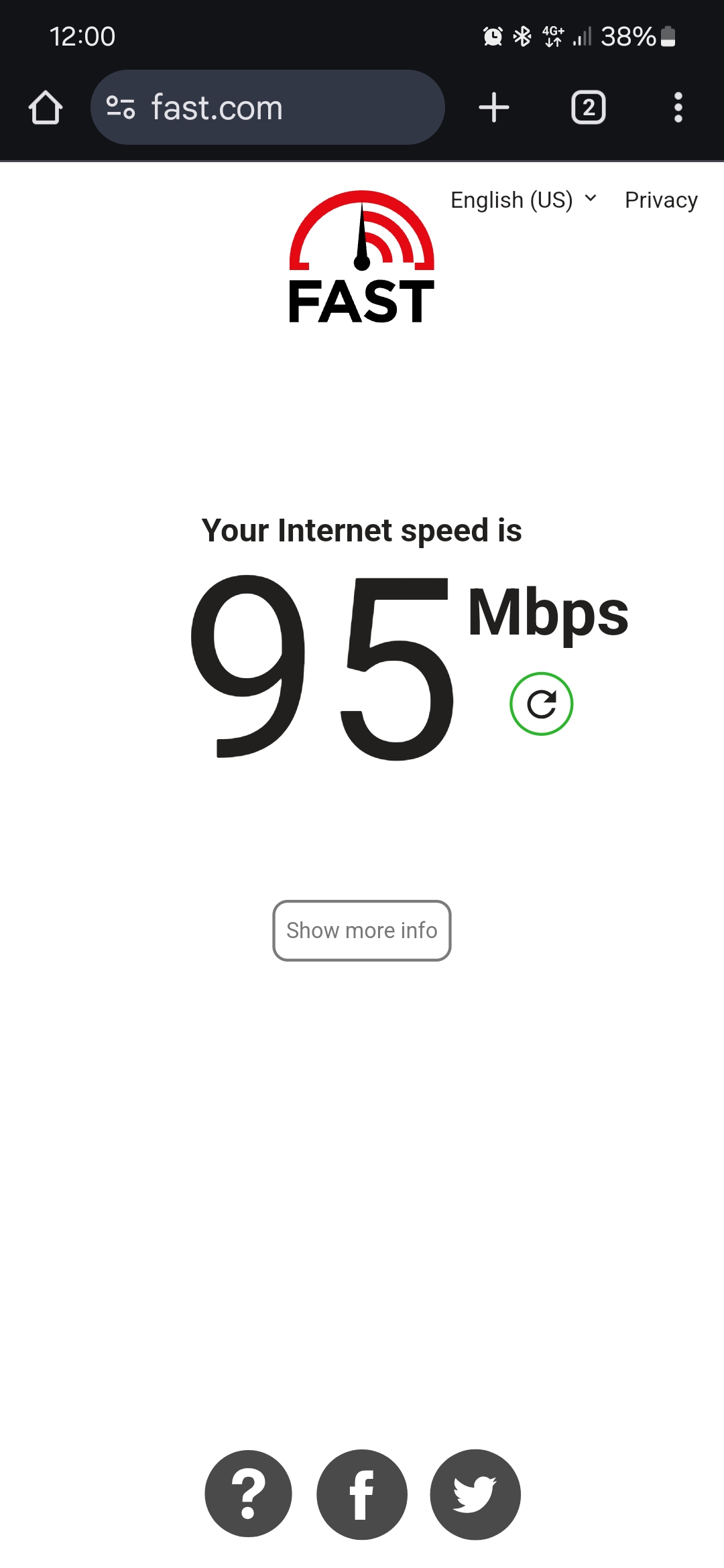The height and width of the screenshot is (1568, 724).
Task: Expand the English (US) language dropdown
Action: click(523, 200)
